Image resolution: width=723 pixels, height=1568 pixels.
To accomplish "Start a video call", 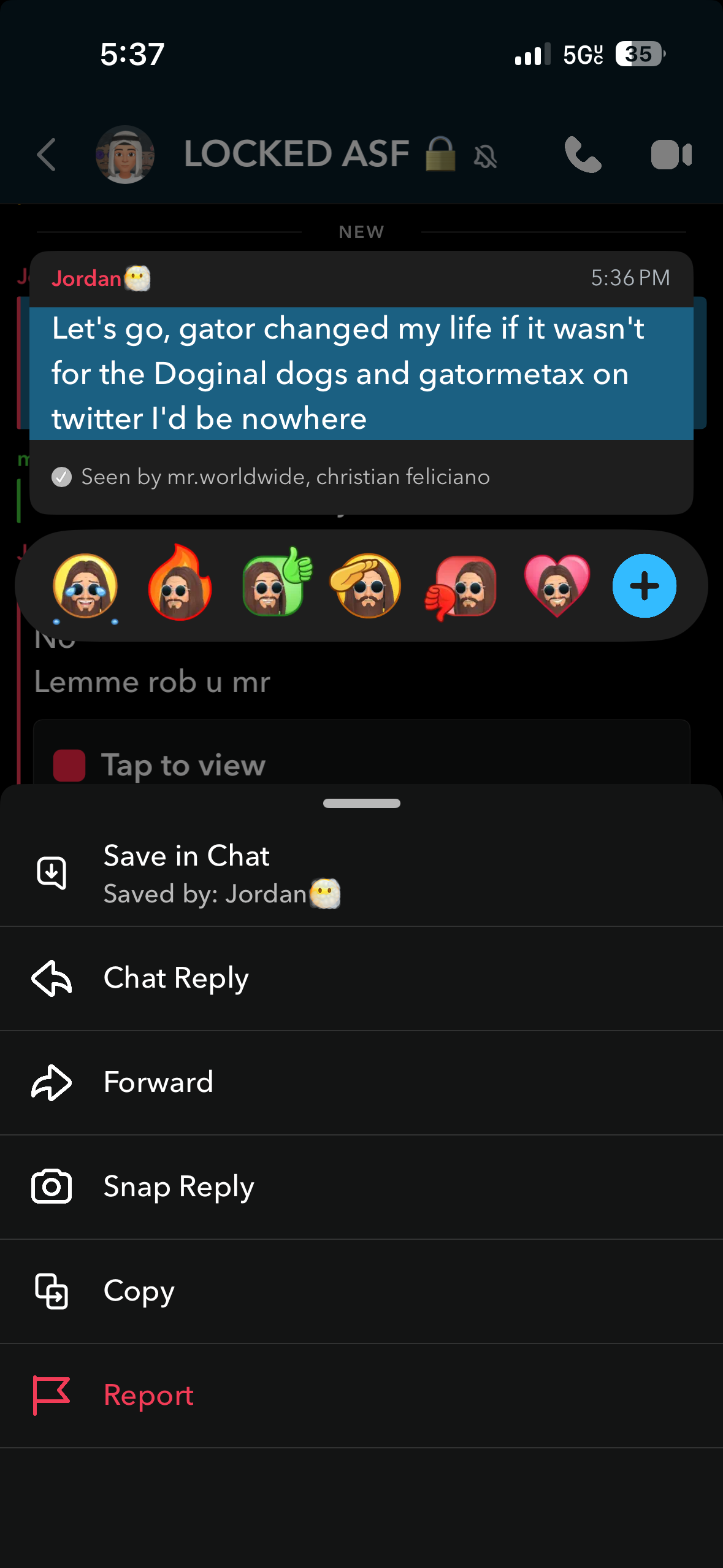I will 671,155.
